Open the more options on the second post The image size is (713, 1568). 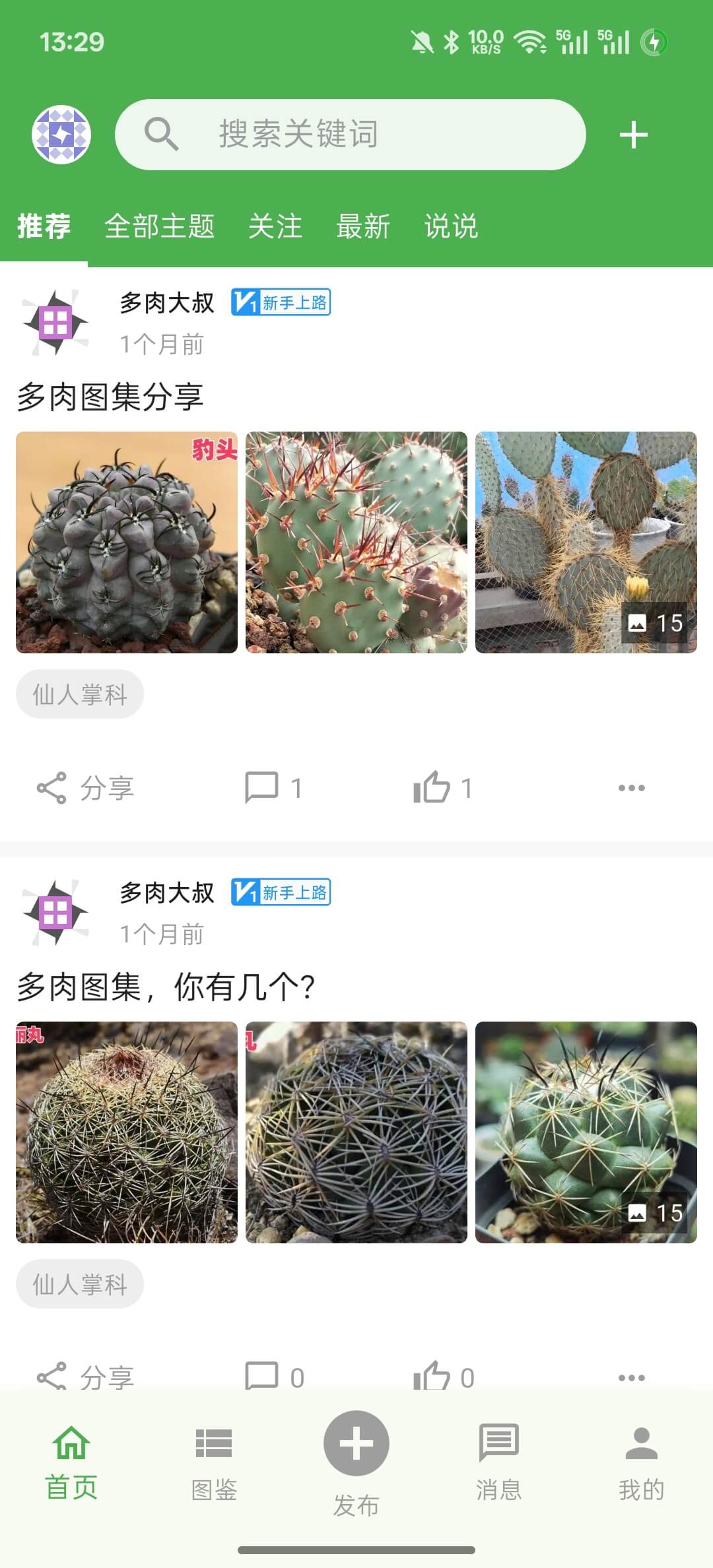[632, 1377]
